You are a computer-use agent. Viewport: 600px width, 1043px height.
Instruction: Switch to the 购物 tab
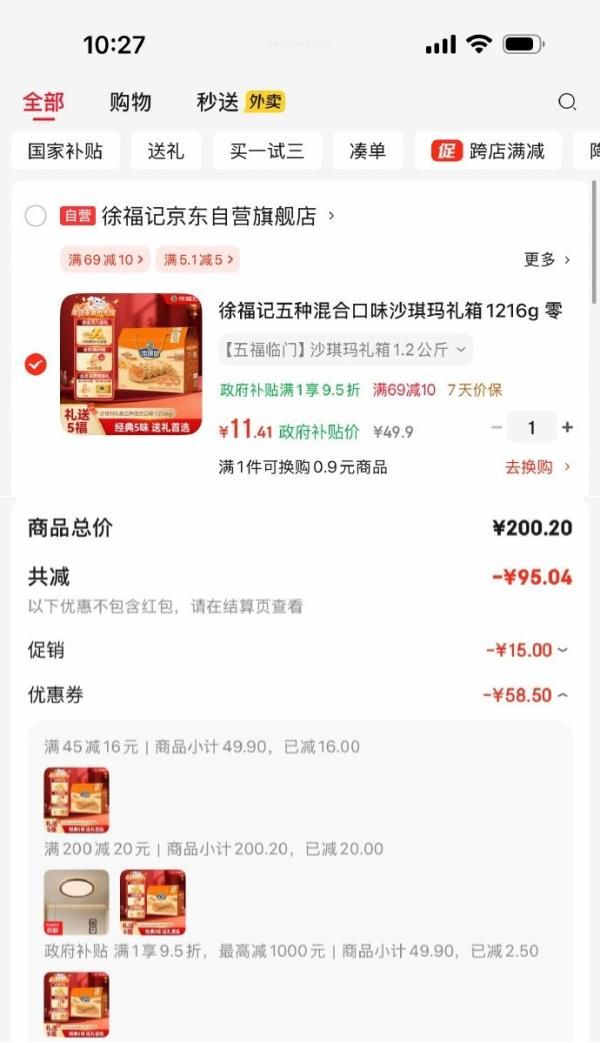tap(130, 102)
